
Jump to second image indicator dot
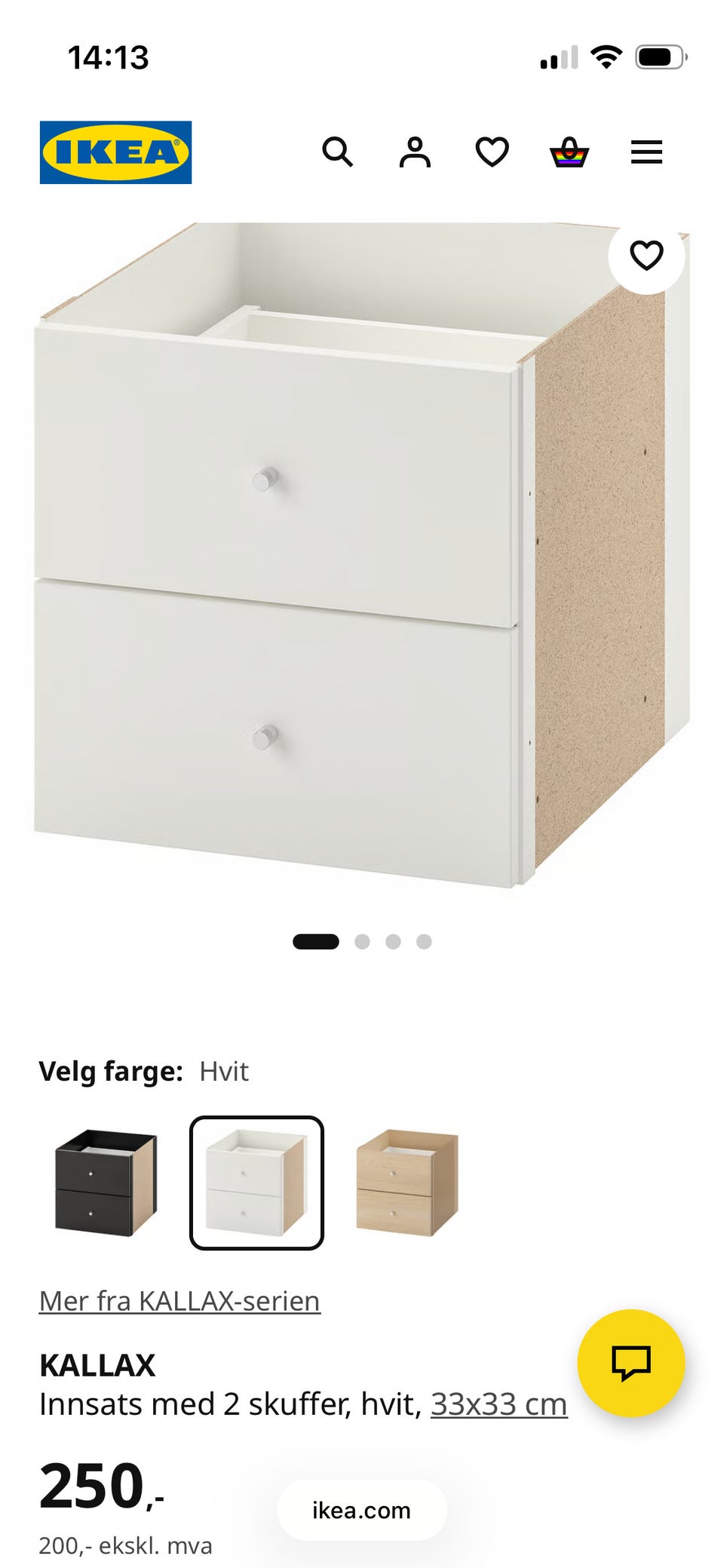(x=362, y=941)
